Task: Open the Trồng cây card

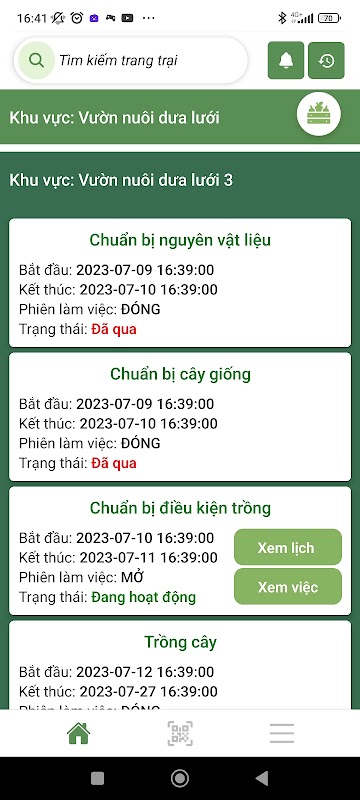Action: 180,665
